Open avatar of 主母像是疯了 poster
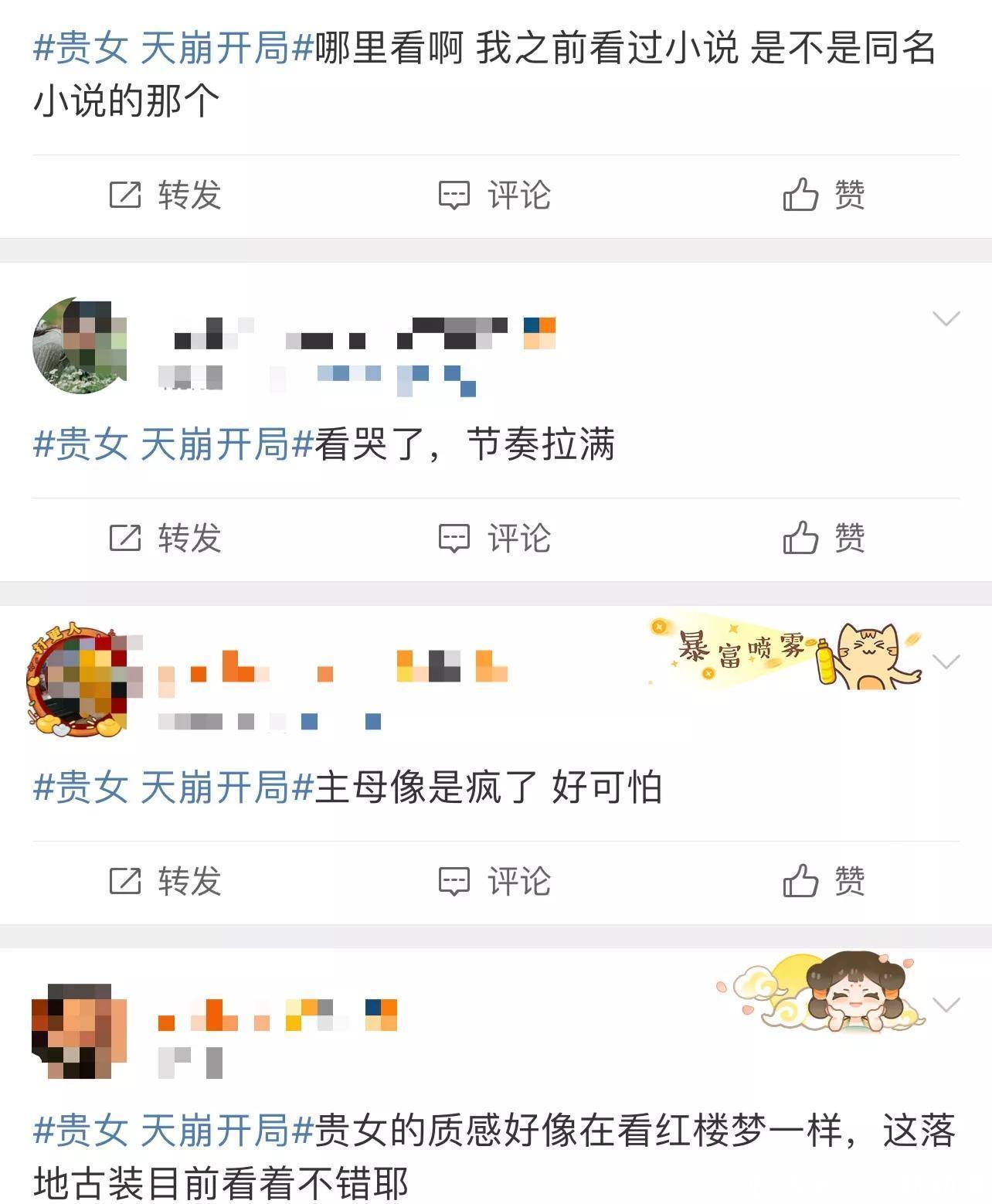This screenshot has width=992, height=1204. [x=79, y=682]
